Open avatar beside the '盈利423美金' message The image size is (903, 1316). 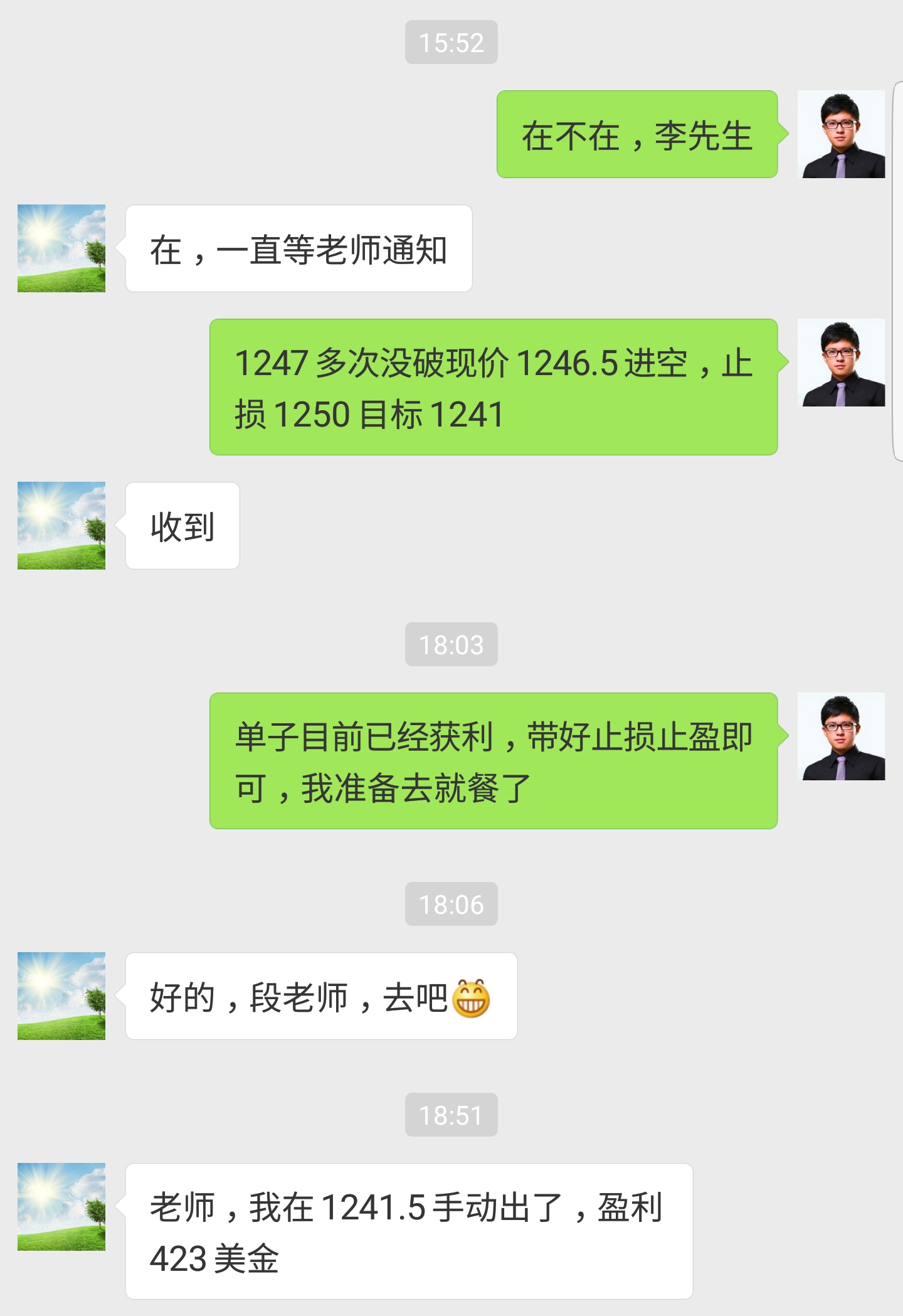61,1207
